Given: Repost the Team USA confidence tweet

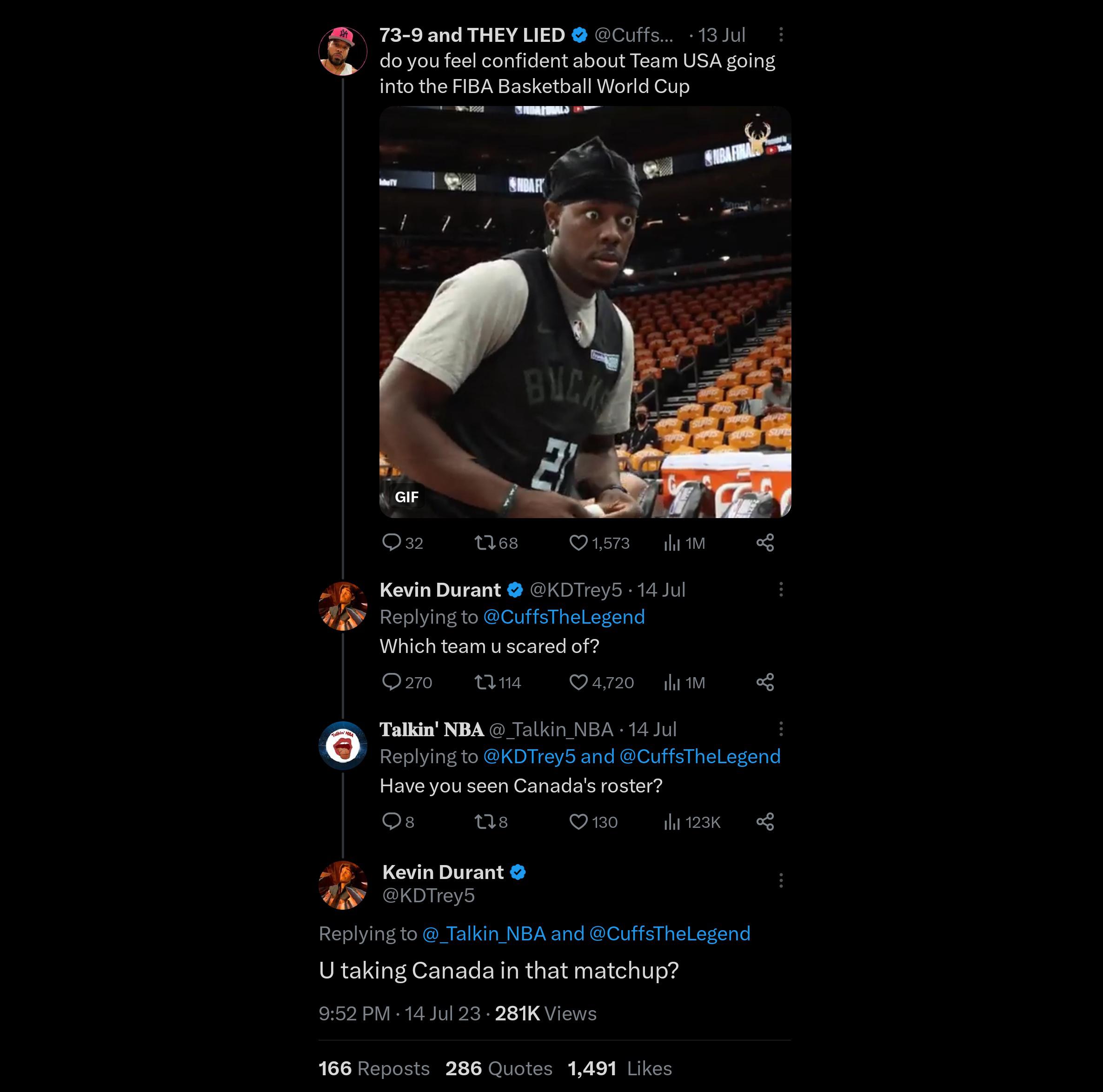Looking at the screenshot, I should pos(485,542).
